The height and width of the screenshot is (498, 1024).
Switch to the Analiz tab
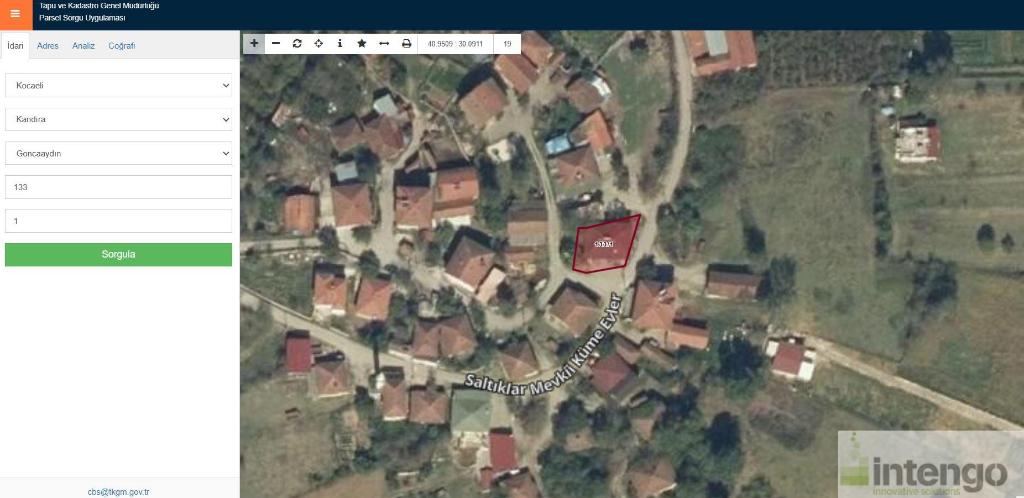(83, 46)
